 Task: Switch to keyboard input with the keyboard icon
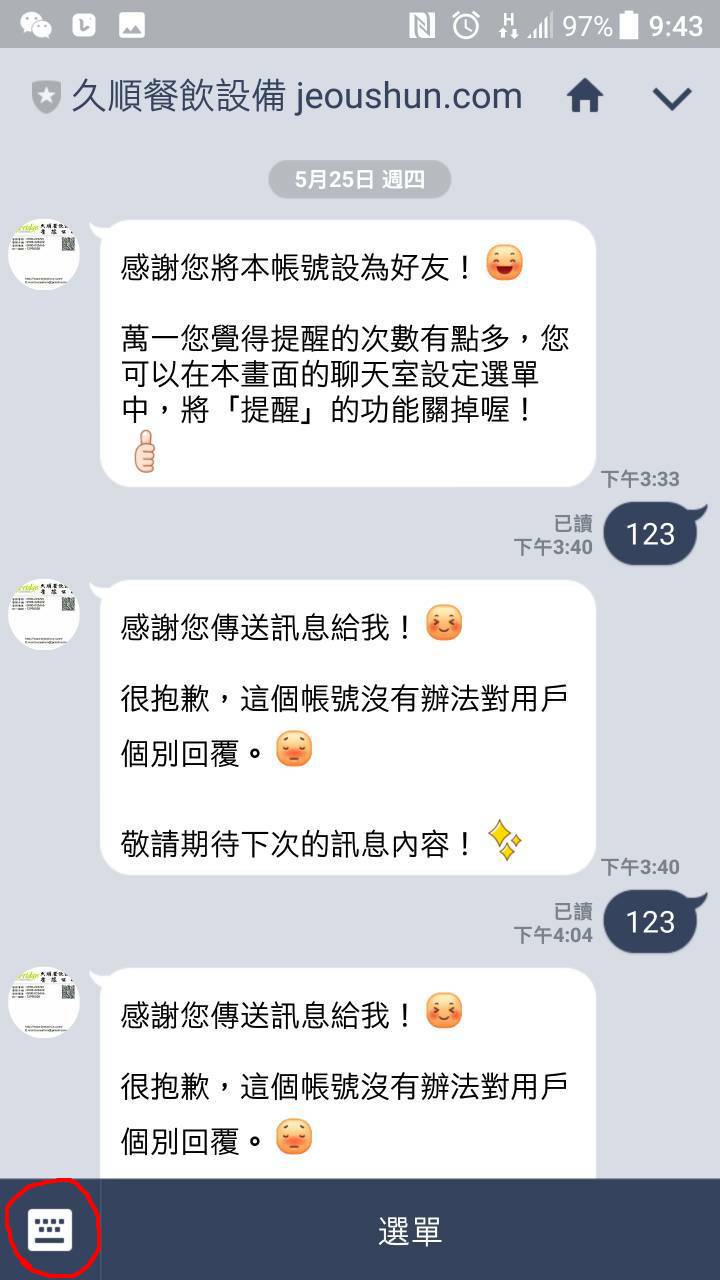50,1230
